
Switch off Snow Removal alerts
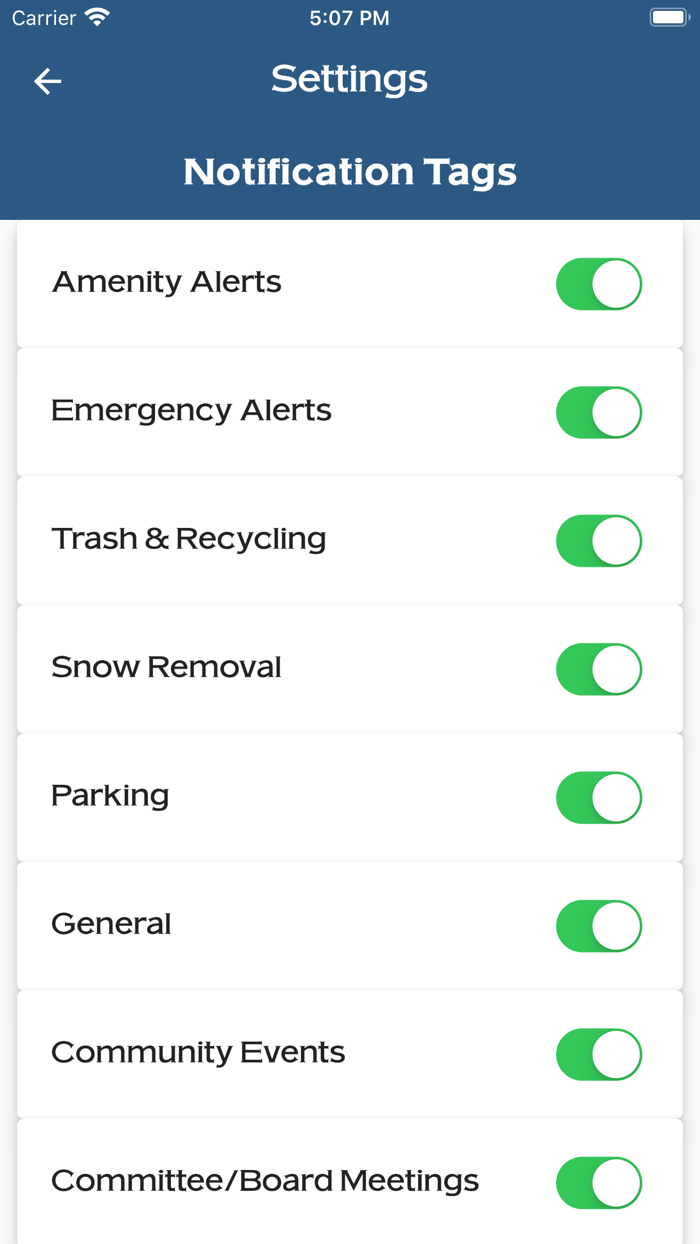click(599, 669)
